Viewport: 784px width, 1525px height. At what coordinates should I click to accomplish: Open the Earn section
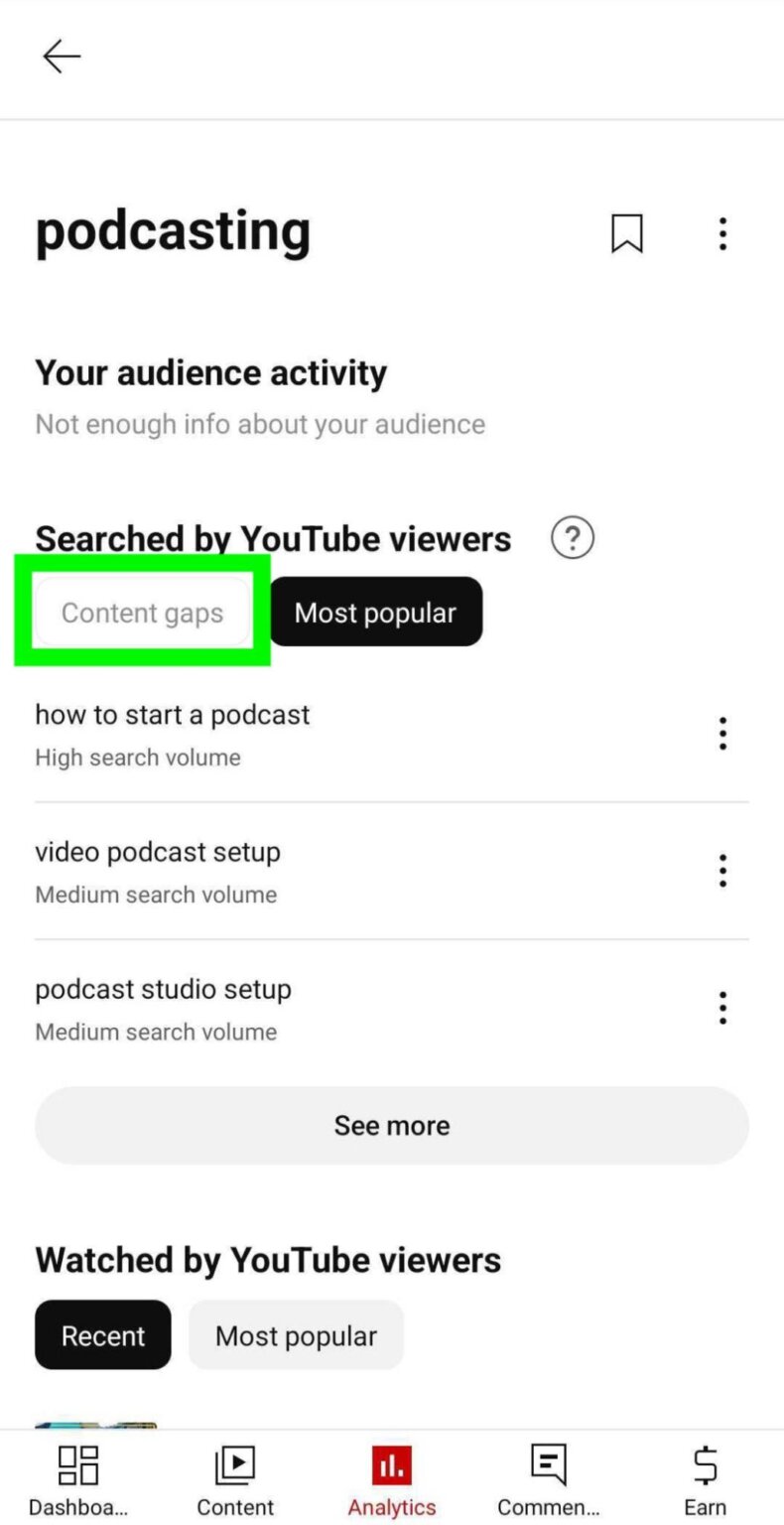click(x=705, y=1477)
